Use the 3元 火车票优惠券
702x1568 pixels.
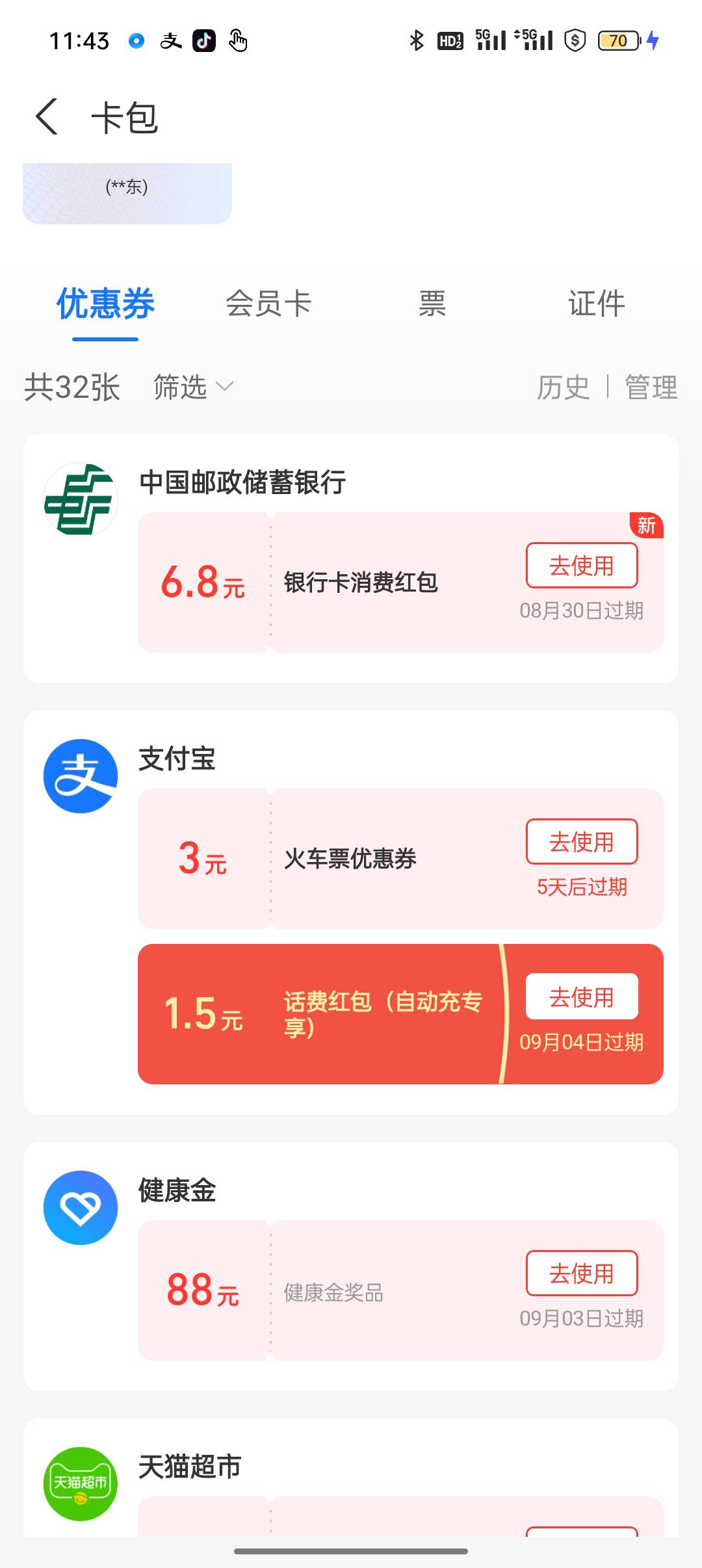tap(581, 842)
